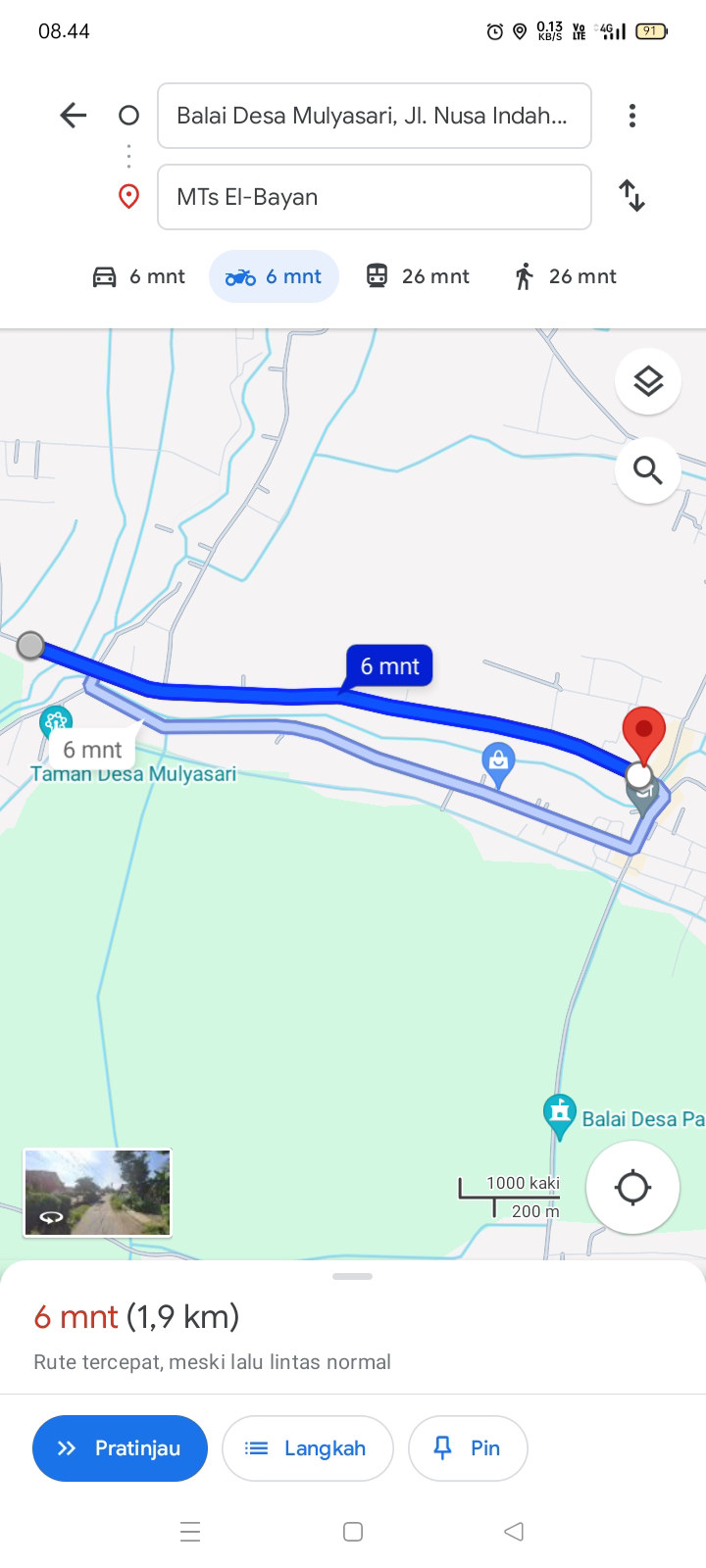This screenshot has width=706, height=1568.
Task: Switch to walking directions
Action: click(x=566, y=276)
